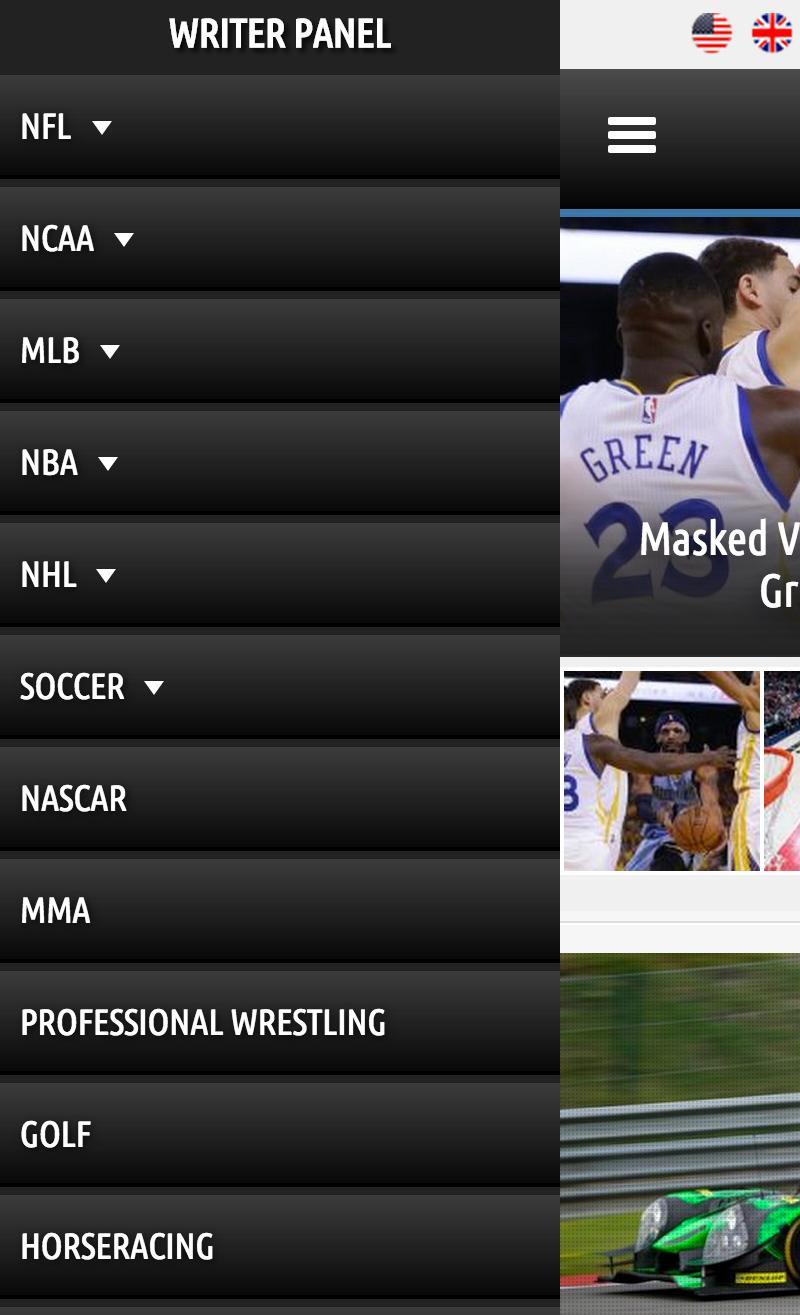Go to MMA news
Image resolution: width=800 pixels, height=1315 pixels.
(56, 911)
